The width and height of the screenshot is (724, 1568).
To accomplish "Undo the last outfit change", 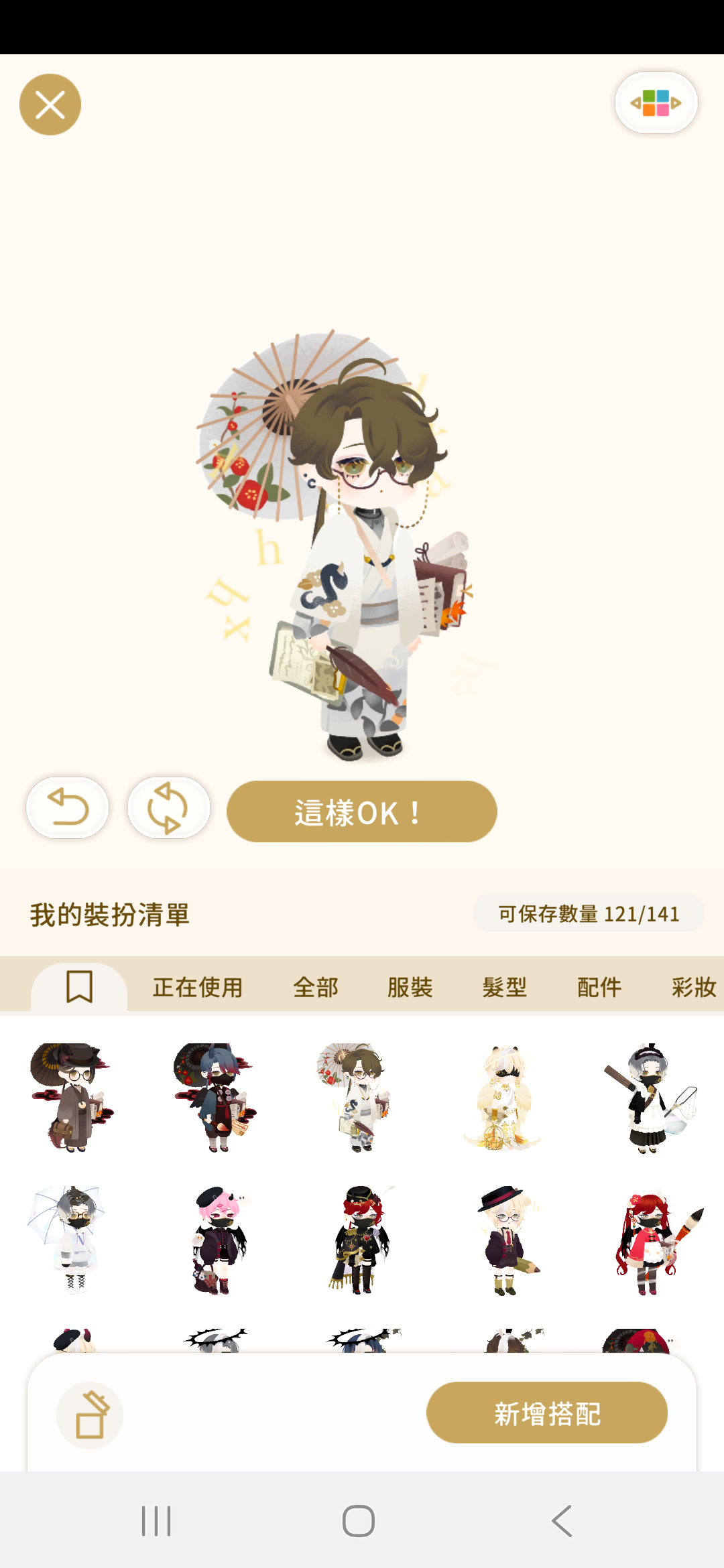I will pyautogui.click(x=67, y=807).
